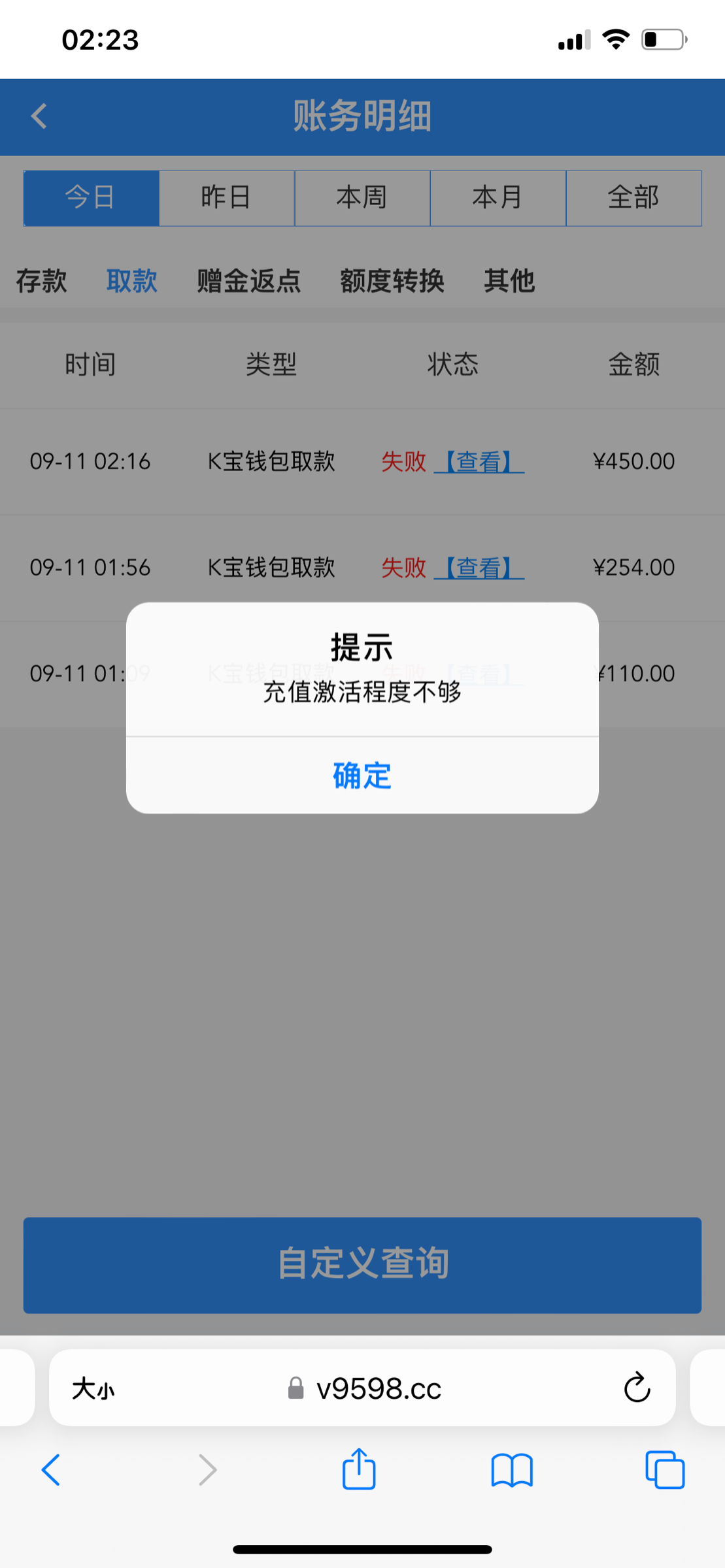
Task: Open the 大小 font size control
Action: 90,1390
